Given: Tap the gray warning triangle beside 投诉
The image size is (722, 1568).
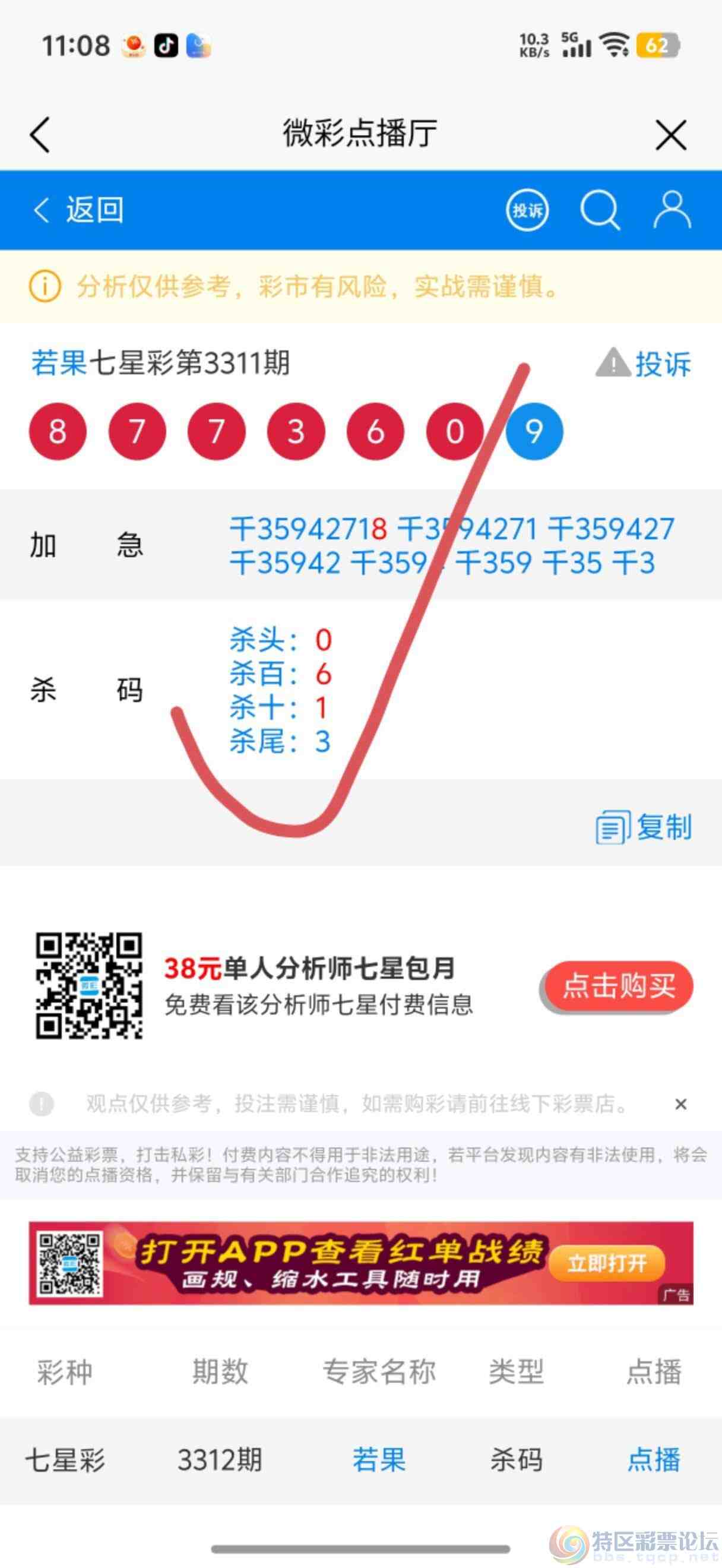Looking at the screenshot, I should point(613,364).
